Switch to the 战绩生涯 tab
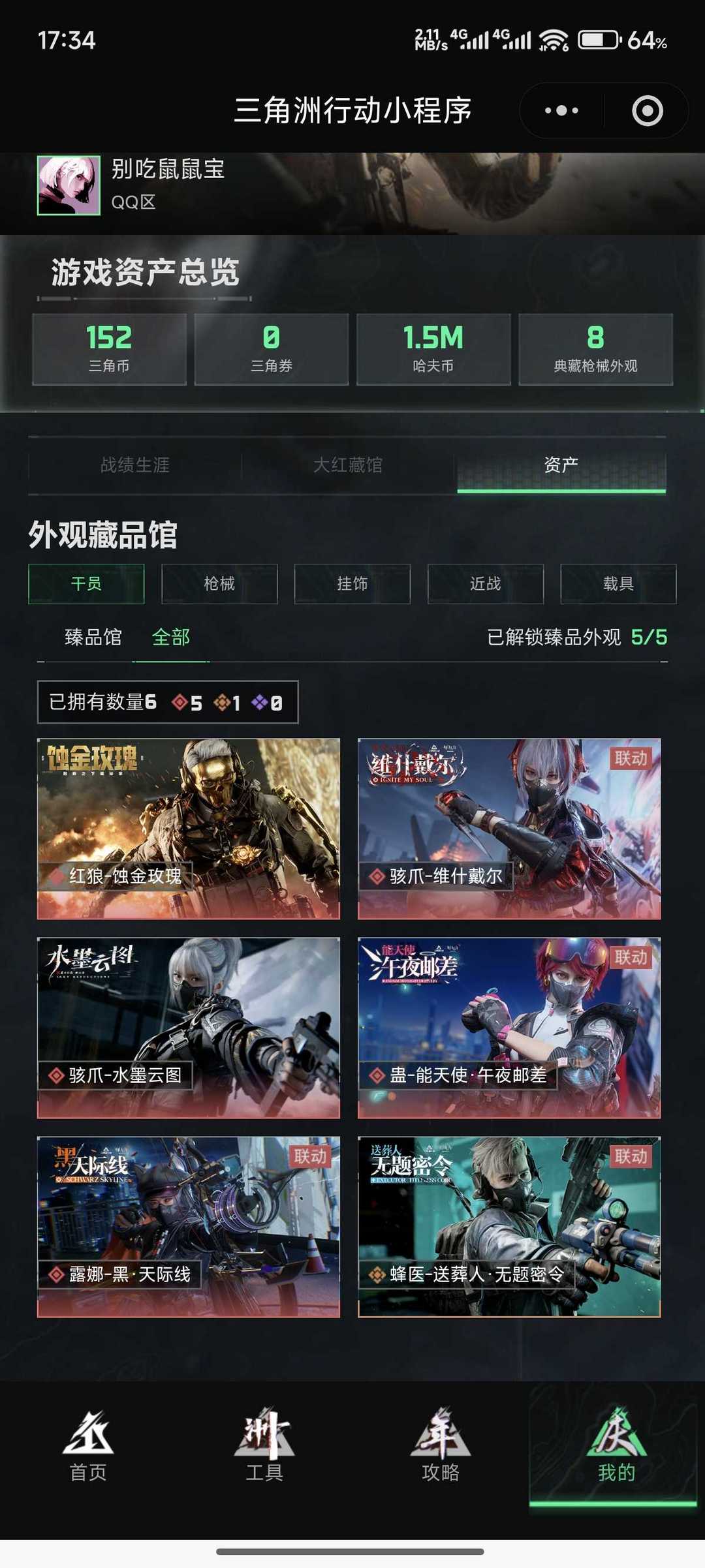The width and height of the screenshot is (705, 1568). coord(135,465)
